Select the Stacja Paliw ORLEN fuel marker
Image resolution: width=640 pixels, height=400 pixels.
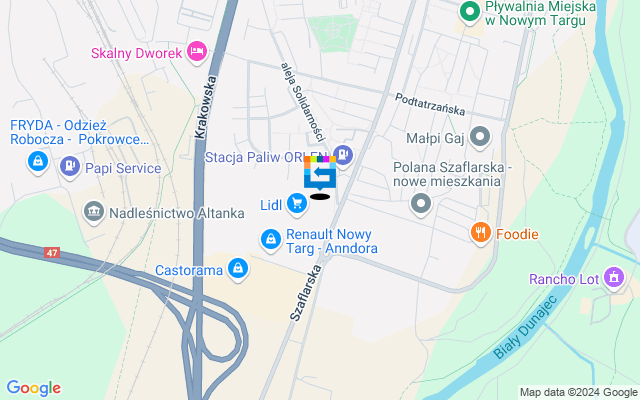coord(344,155)
